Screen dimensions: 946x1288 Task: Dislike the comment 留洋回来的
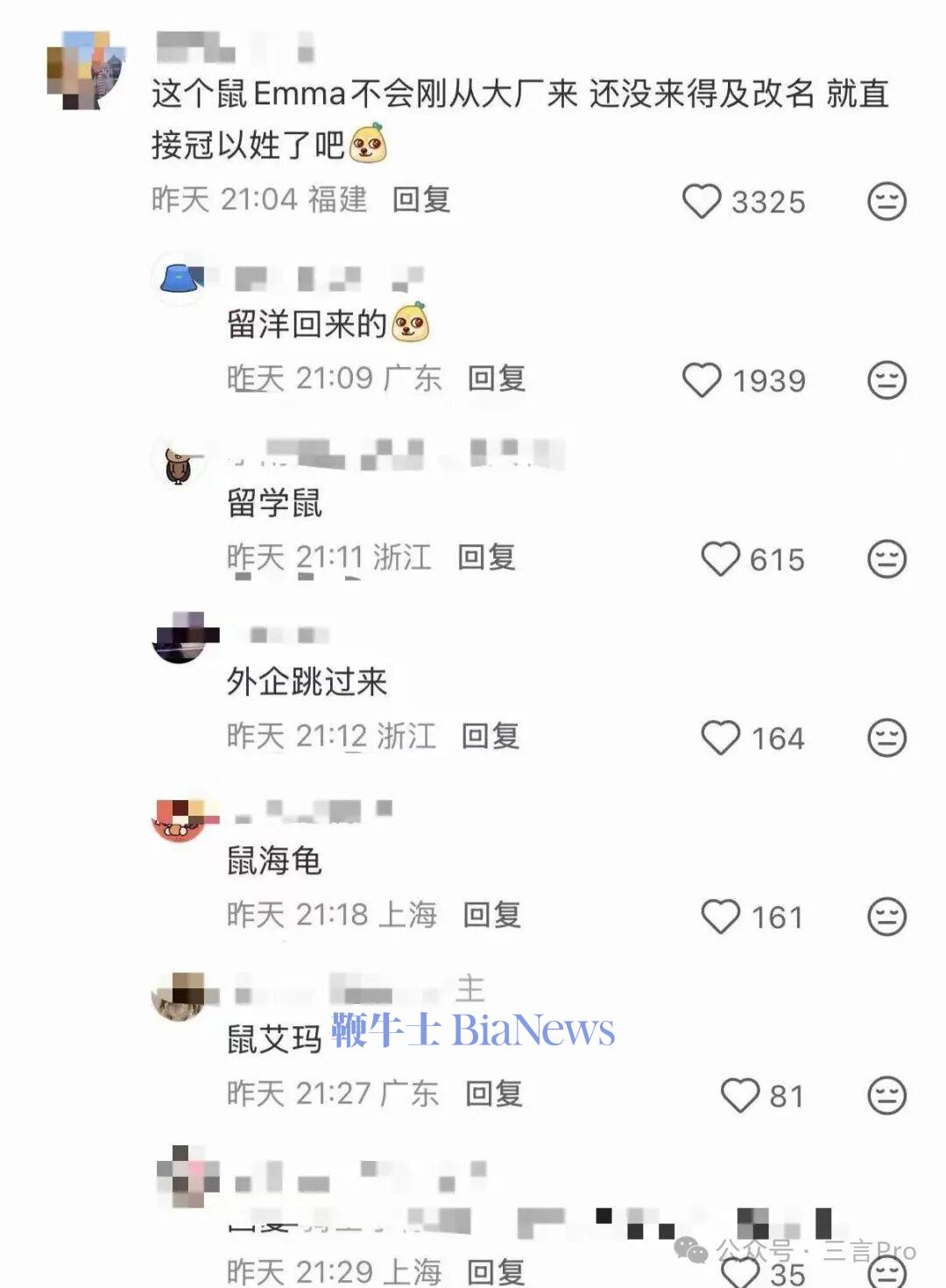[x=886, y=380]
